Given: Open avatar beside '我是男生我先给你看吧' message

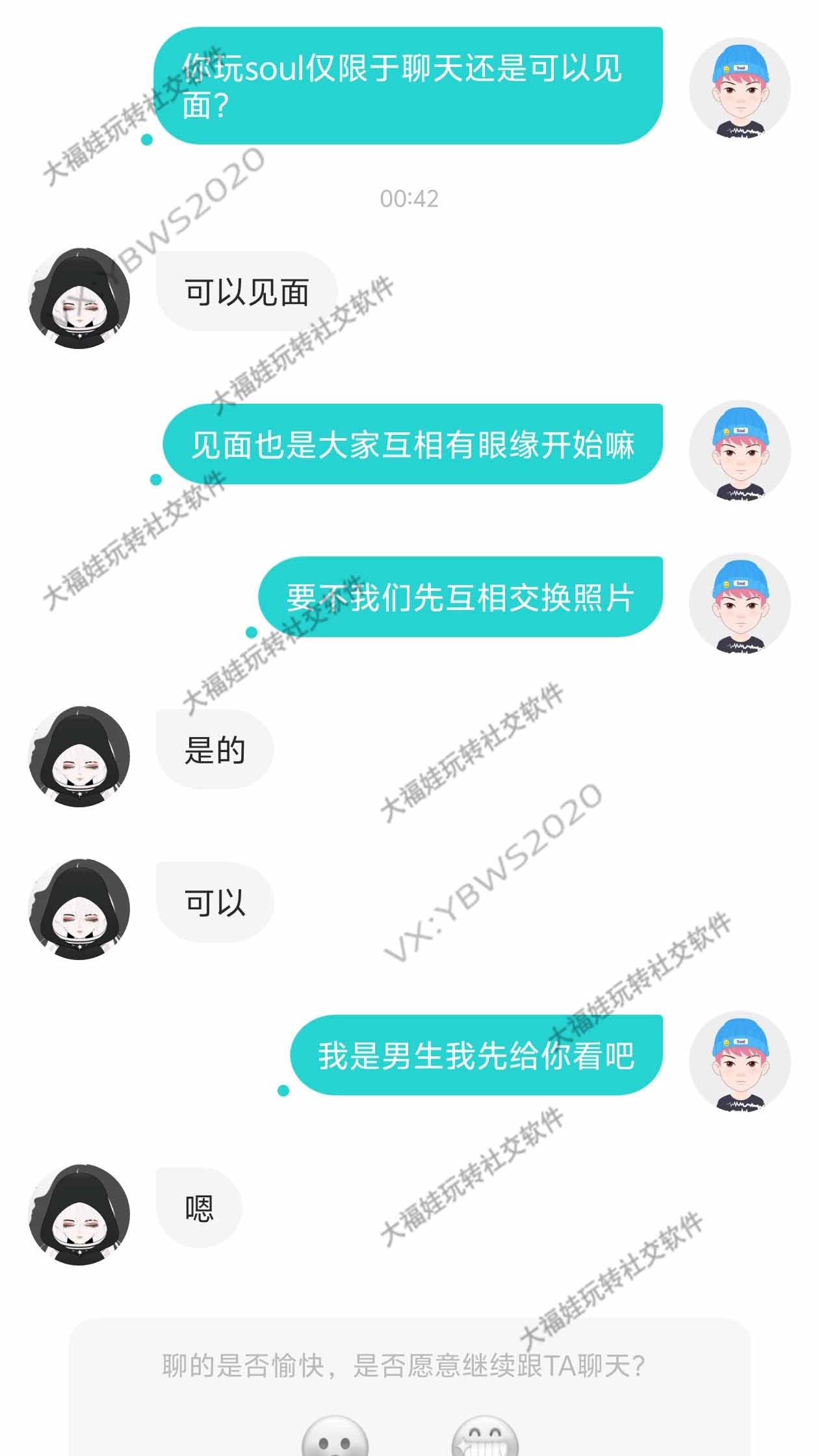Looking at the screenshot, I should click(740, 1061).
